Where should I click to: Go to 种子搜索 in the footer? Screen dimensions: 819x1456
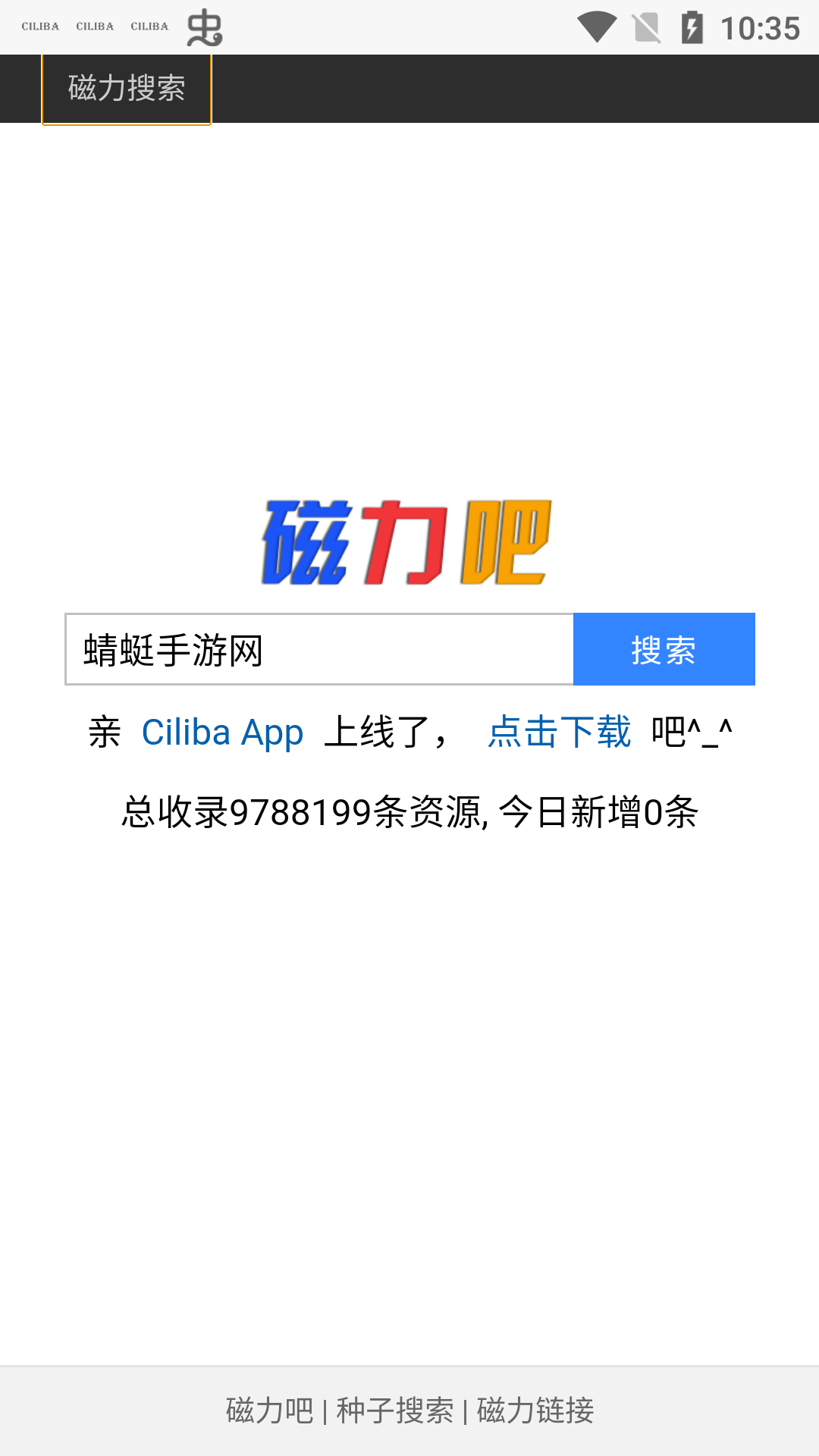[x=394, y=1410]
